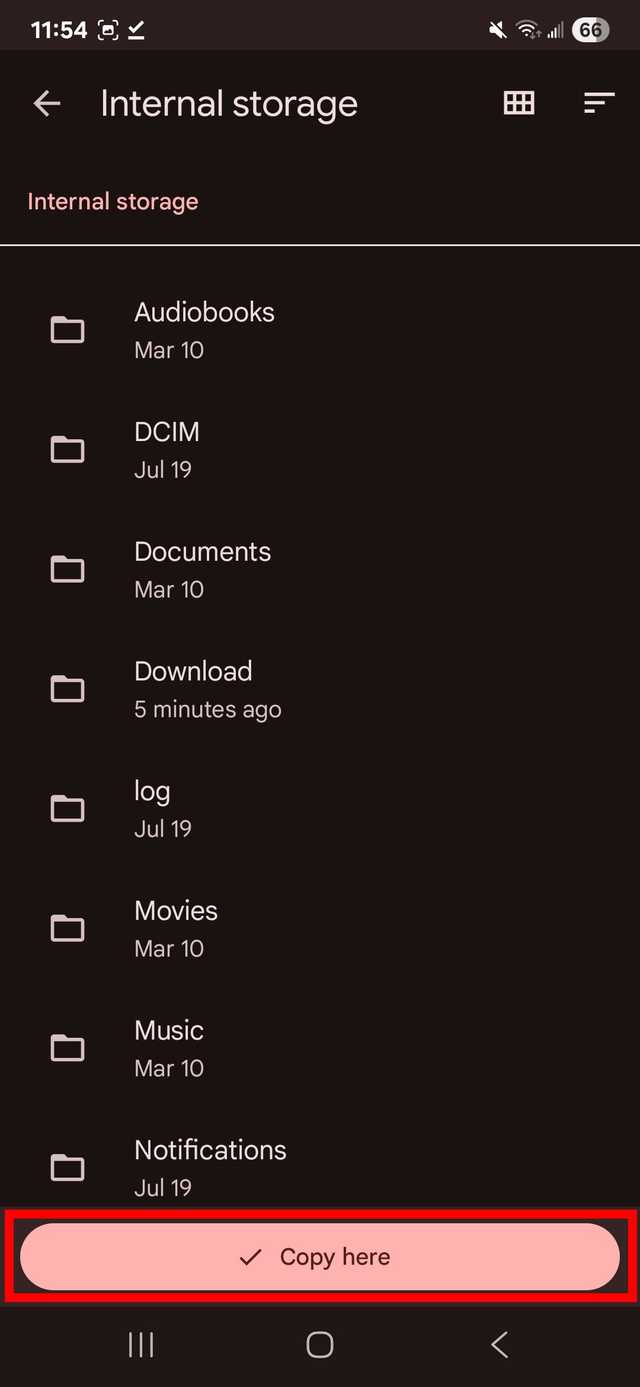Image resolution: width=640 pixels, height=1387 pixels.
Task: Open the Documents folder
Action: tap(202, 569)
